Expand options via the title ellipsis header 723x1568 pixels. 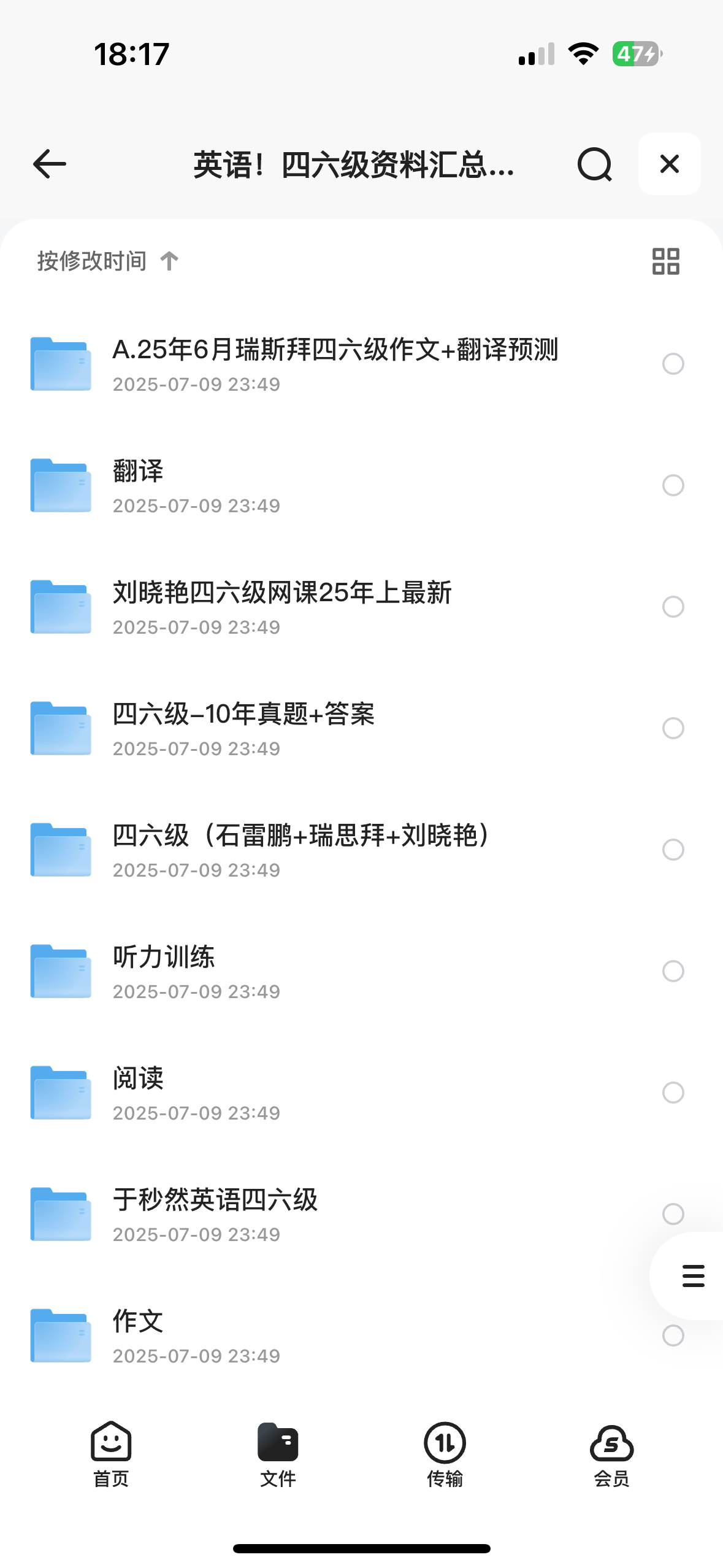click(x=353, y=164)
